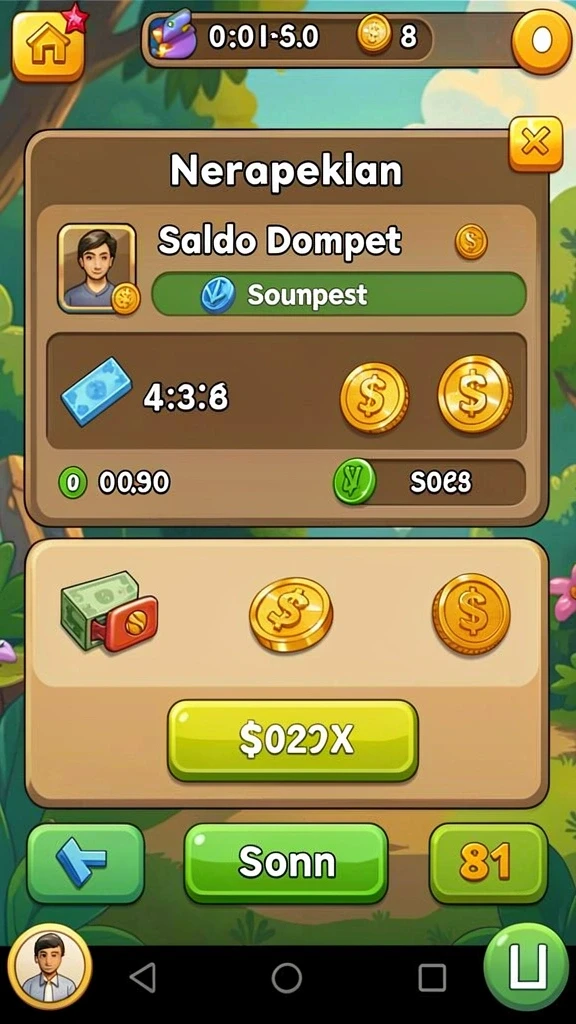Tap the green Sonn button
This screenshot has width=576, height=1024.
click(286, 863)
